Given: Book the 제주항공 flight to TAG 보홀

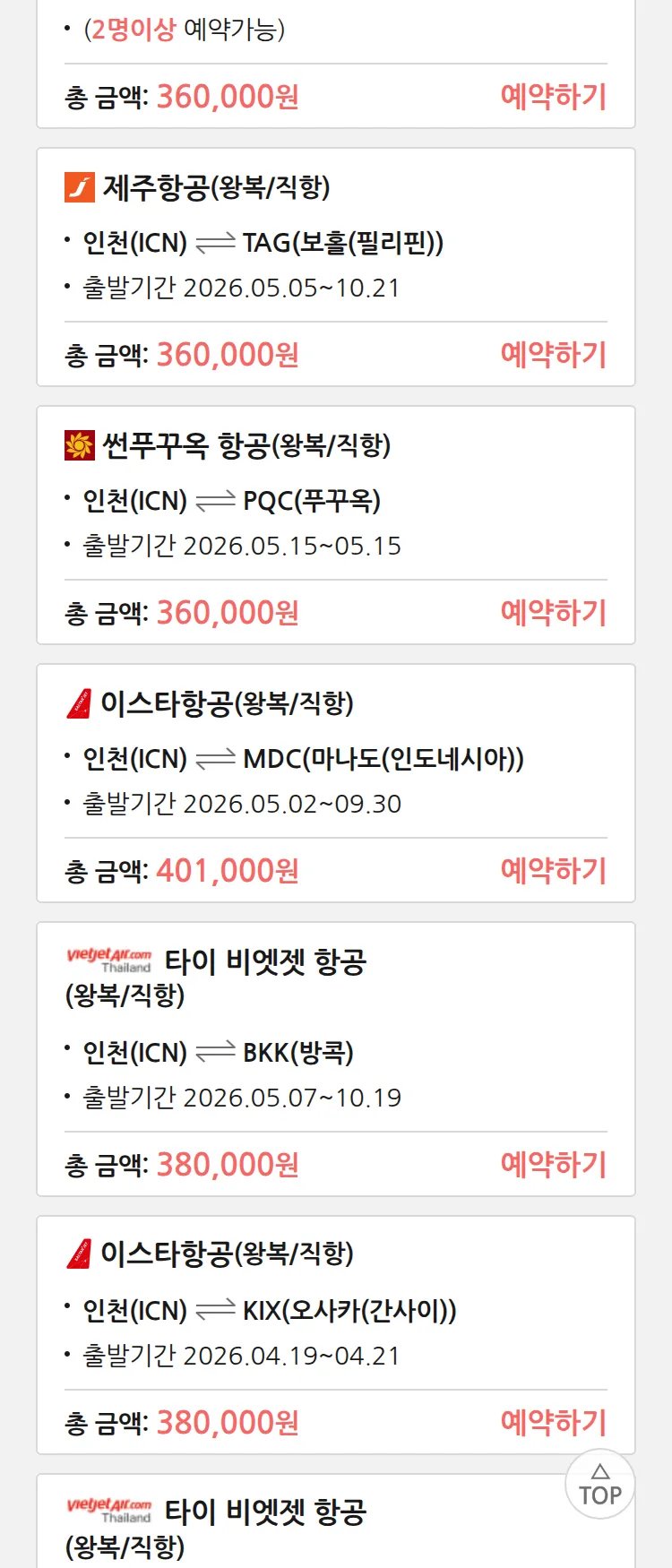Looking at the screenshot, I should (553, 354).
